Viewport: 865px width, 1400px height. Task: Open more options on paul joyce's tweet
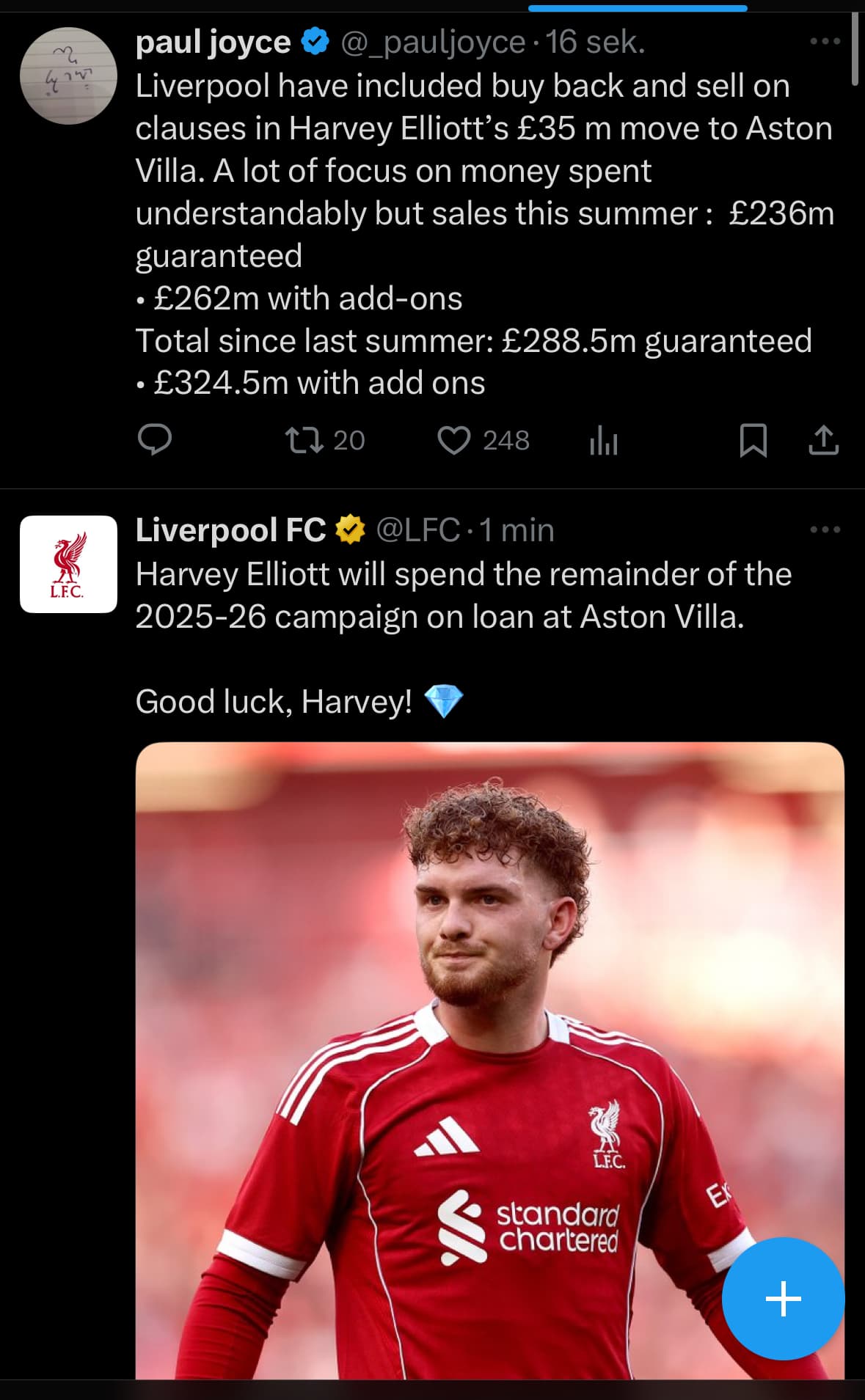click(825, 41)
